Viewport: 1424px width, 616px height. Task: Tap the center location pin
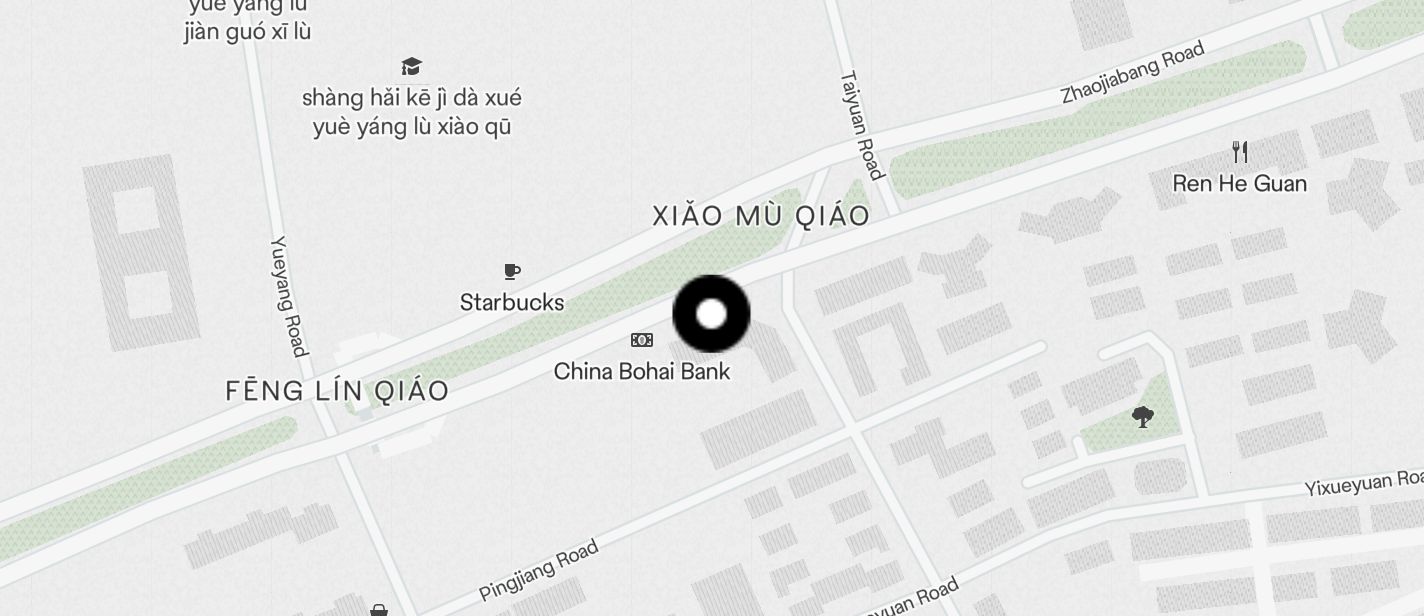tap(711, 314)
